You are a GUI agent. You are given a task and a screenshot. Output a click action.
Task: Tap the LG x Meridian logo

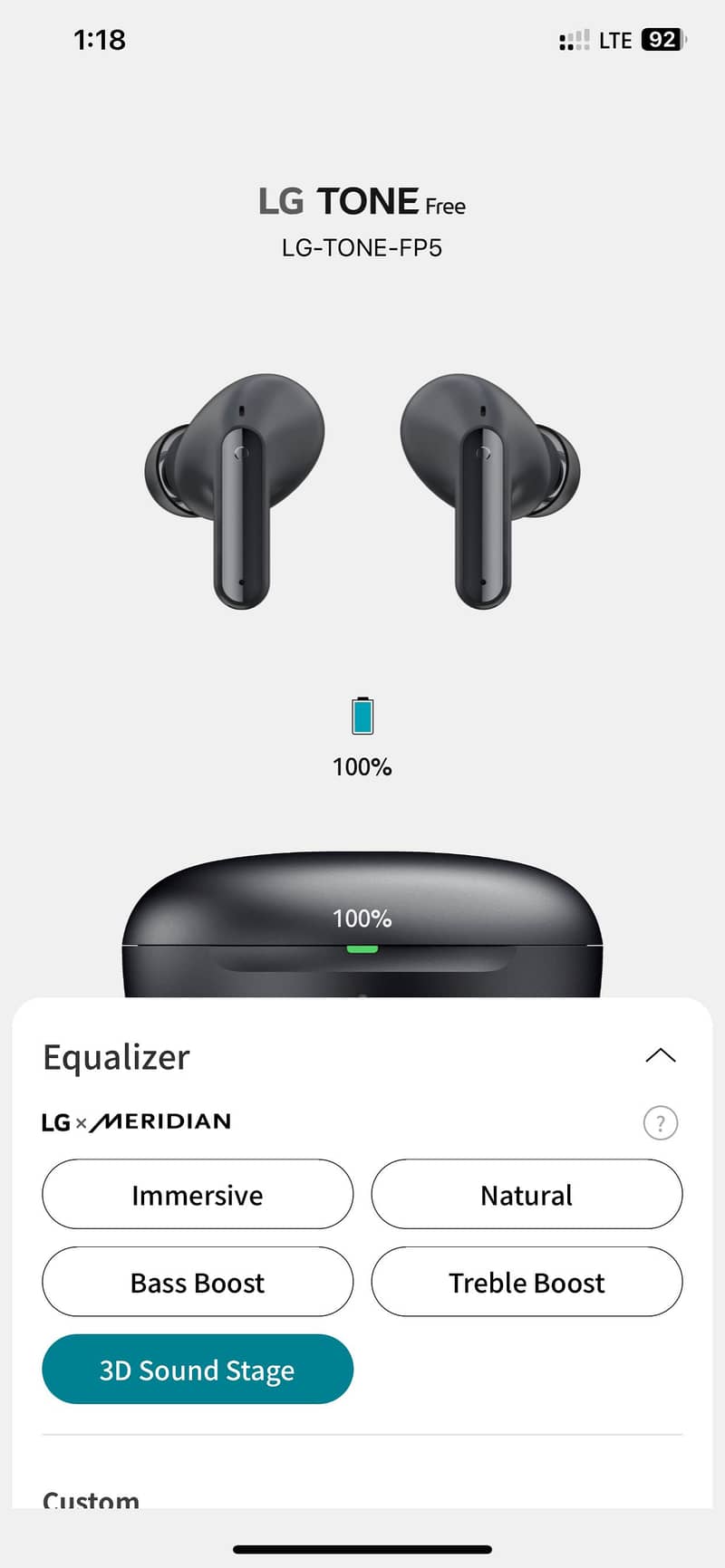(134, 1121)
